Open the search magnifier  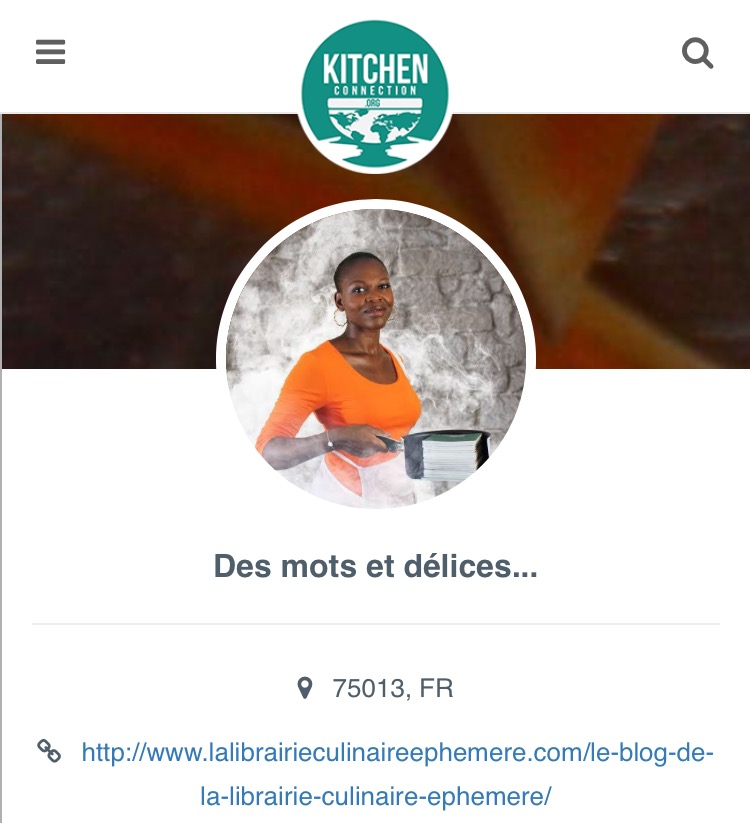click(x=697, y=52)
